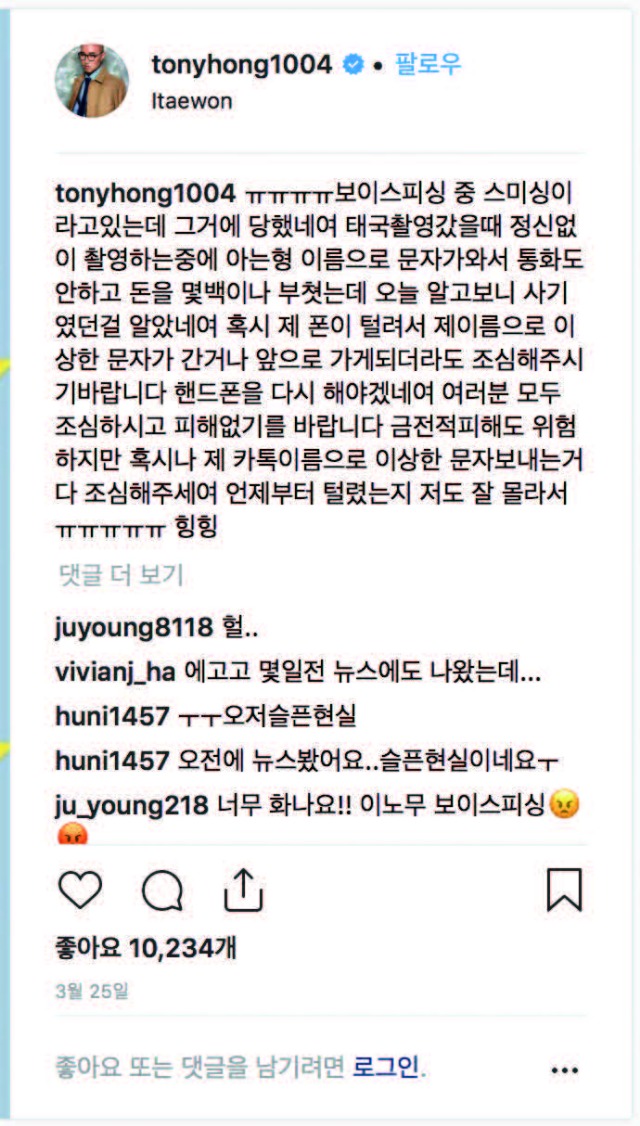640x1126 pixels.
Task: Like the post with the heart icon
Action: 81,889
